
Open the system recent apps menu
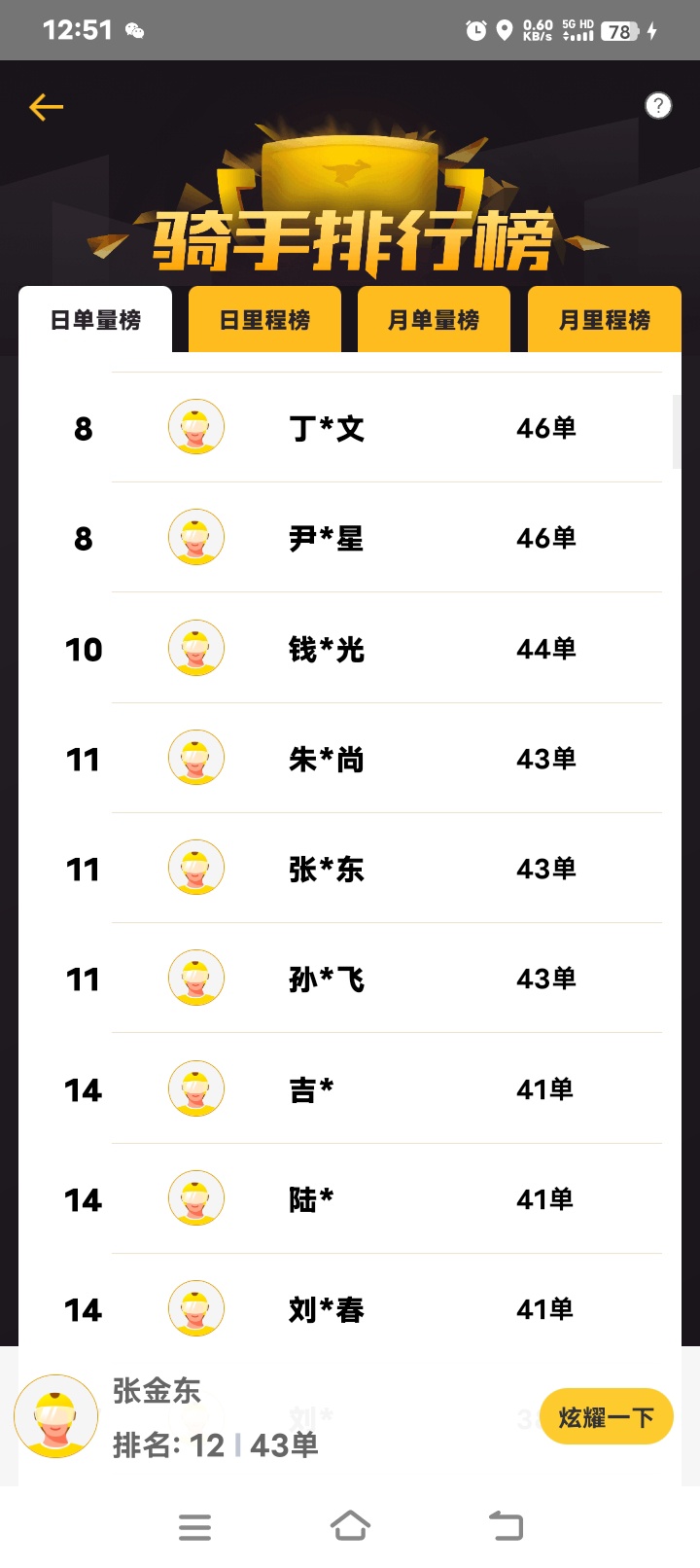click(194, 1527)
